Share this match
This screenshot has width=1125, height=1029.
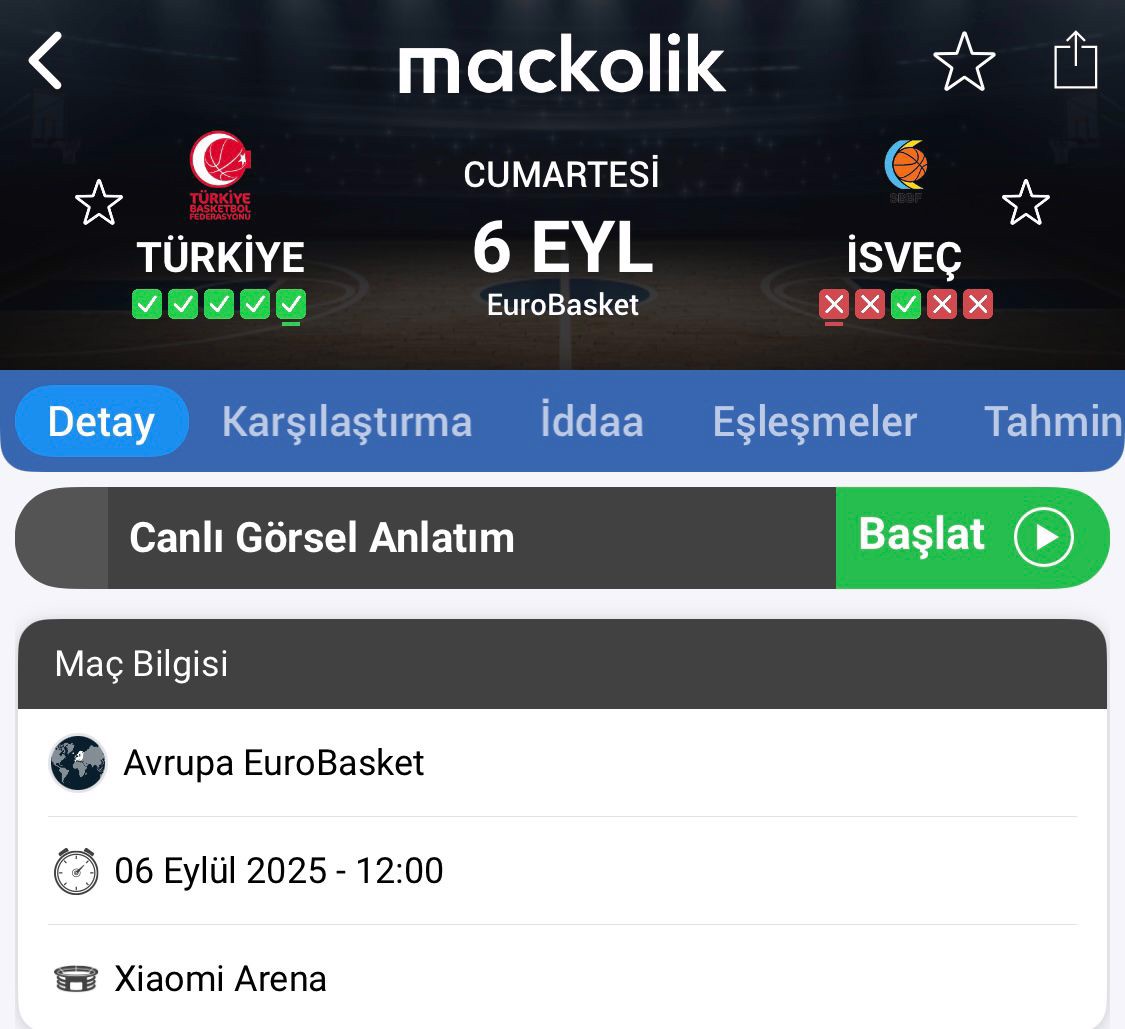1076,62
